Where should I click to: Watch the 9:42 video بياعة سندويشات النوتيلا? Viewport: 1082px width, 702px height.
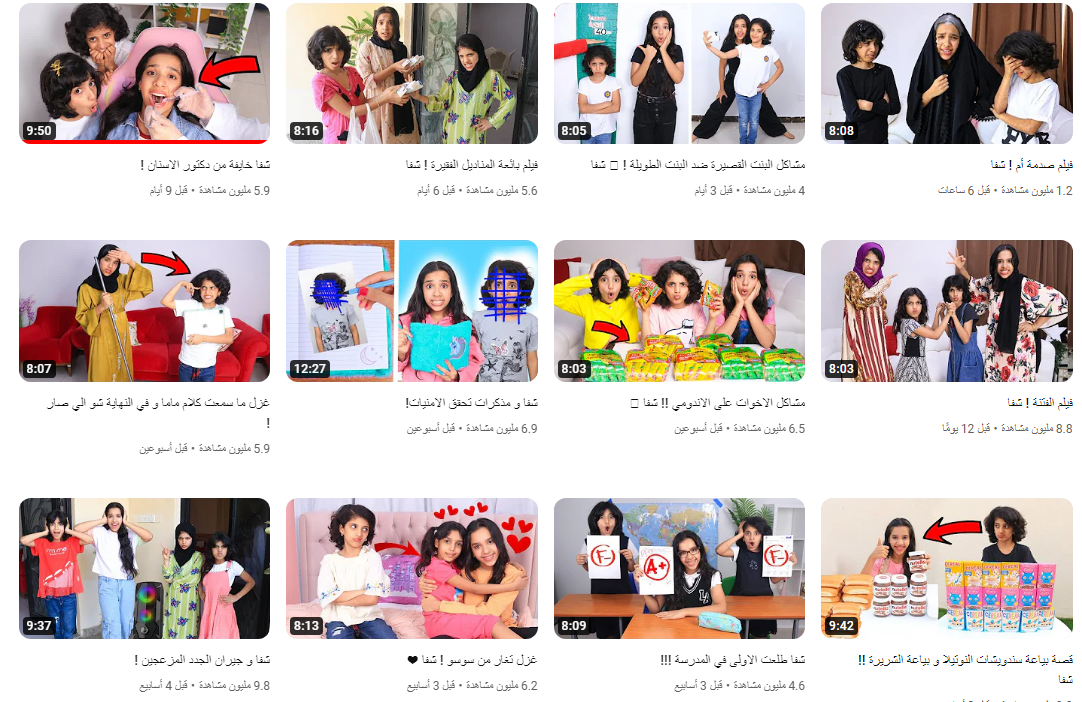946,569
